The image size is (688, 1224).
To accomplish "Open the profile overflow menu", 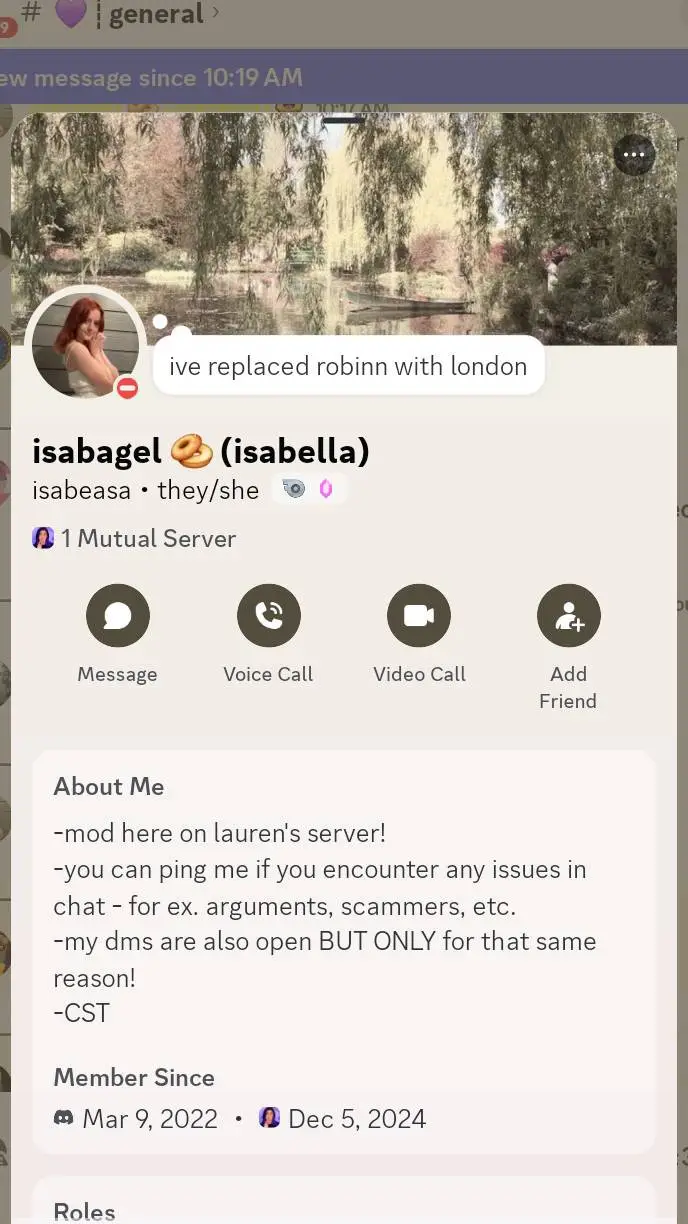I will pyautogui.click(x=634, y=155).
